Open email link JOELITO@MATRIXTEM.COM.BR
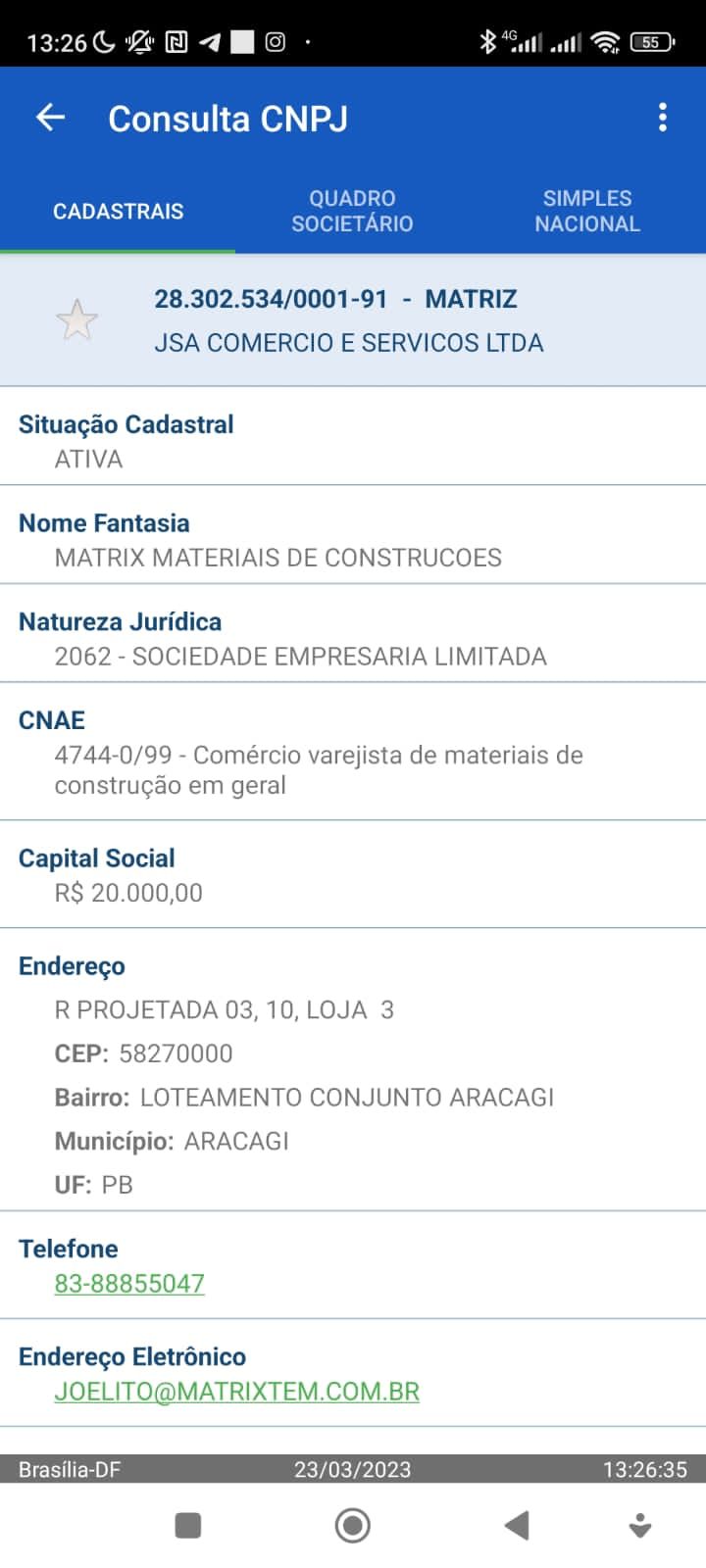706x1568 pixels. pyautogui.click(x=236, y=1391)
